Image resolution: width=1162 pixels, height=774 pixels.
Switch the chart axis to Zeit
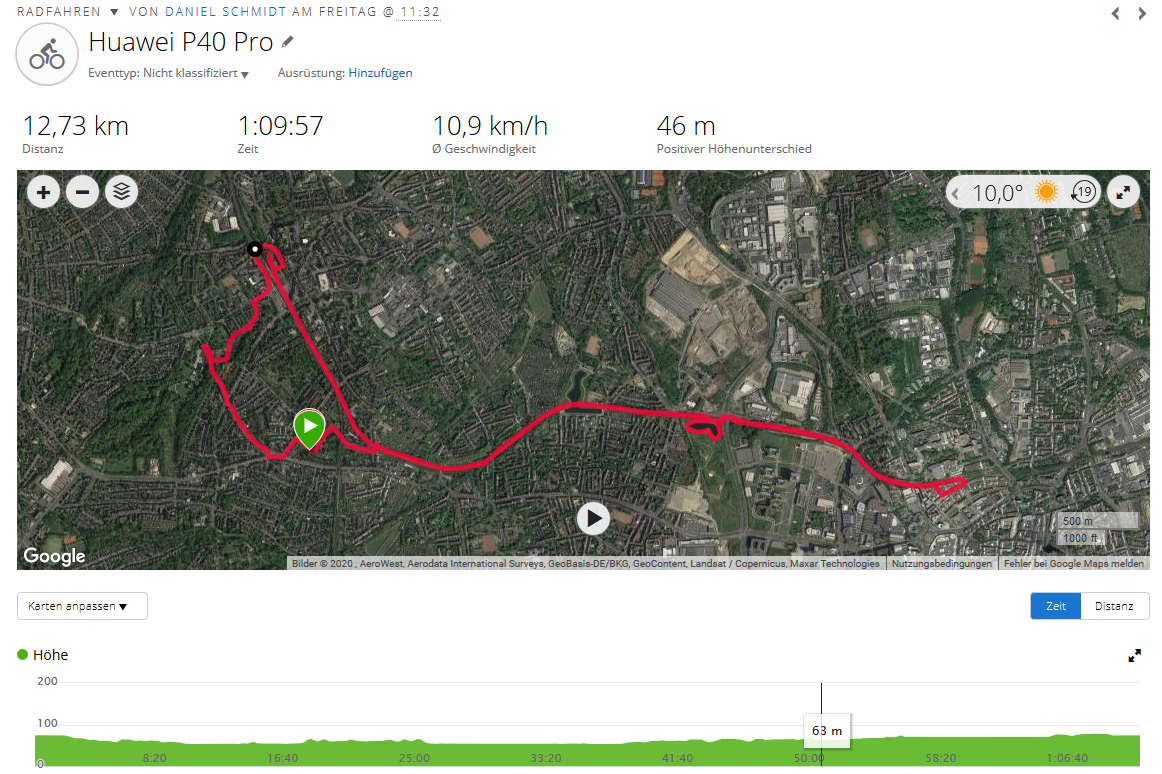[1055, 606]
